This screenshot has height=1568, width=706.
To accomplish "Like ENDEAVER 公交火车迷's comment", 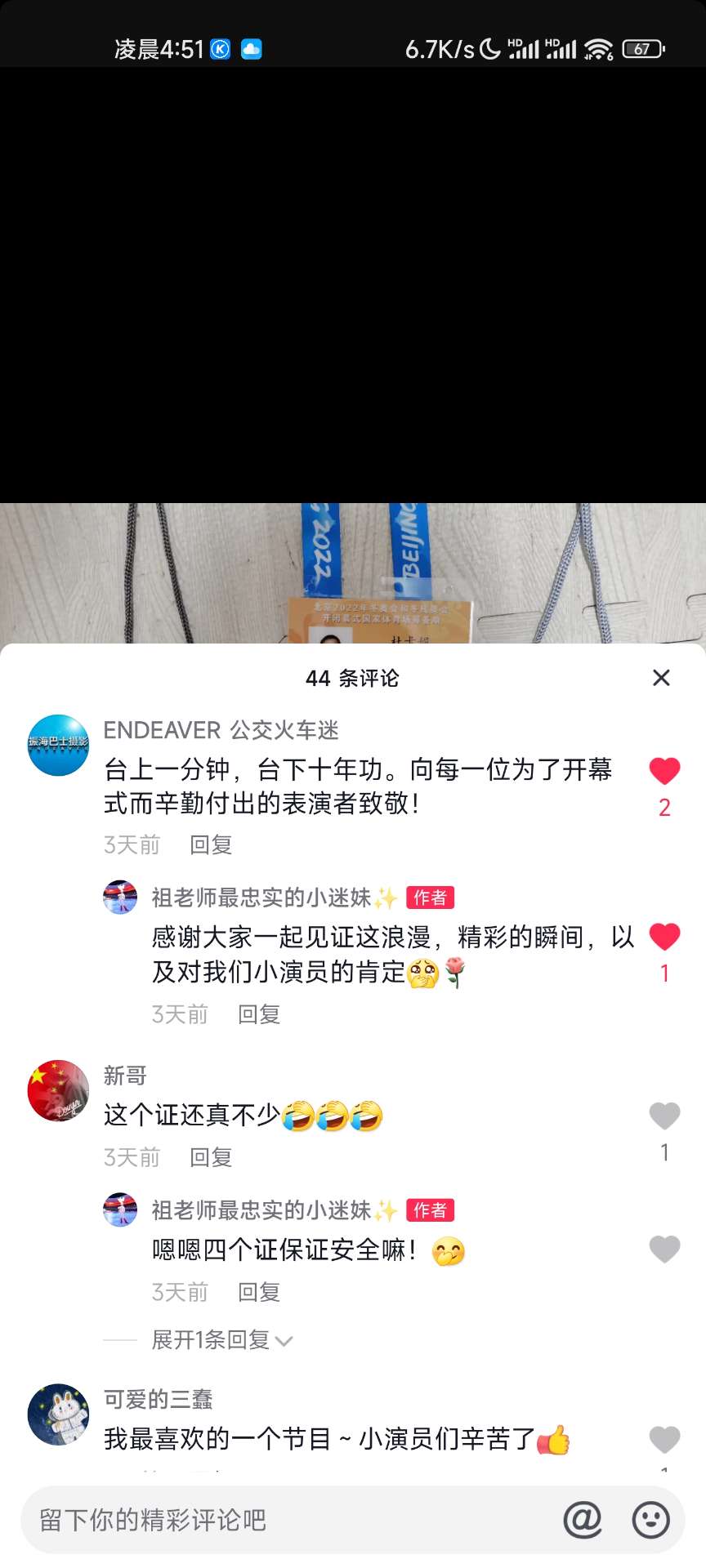I will tap(664, 772).
